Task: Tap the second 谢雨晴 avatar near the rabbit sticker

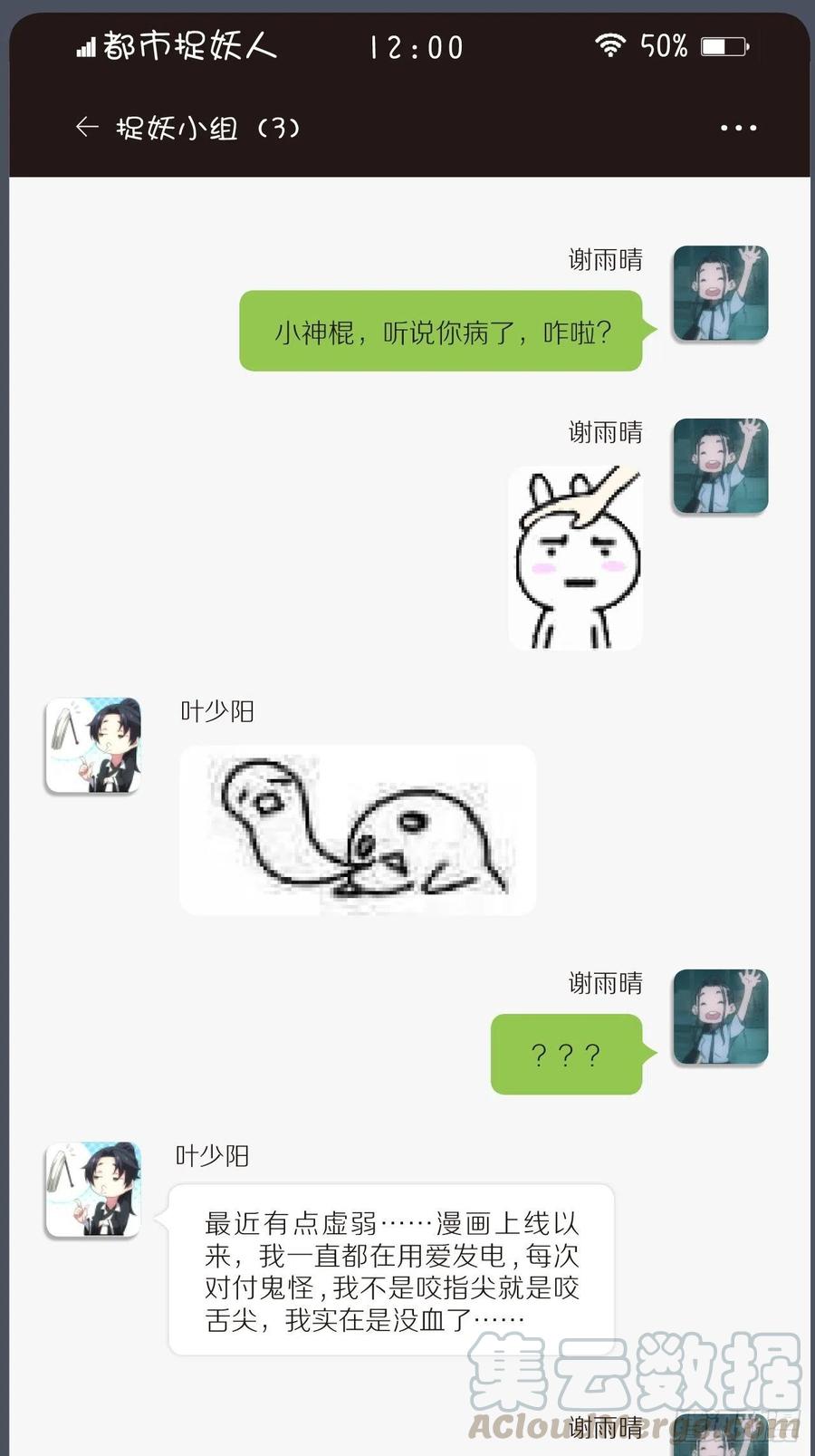Action: [718, 466]
